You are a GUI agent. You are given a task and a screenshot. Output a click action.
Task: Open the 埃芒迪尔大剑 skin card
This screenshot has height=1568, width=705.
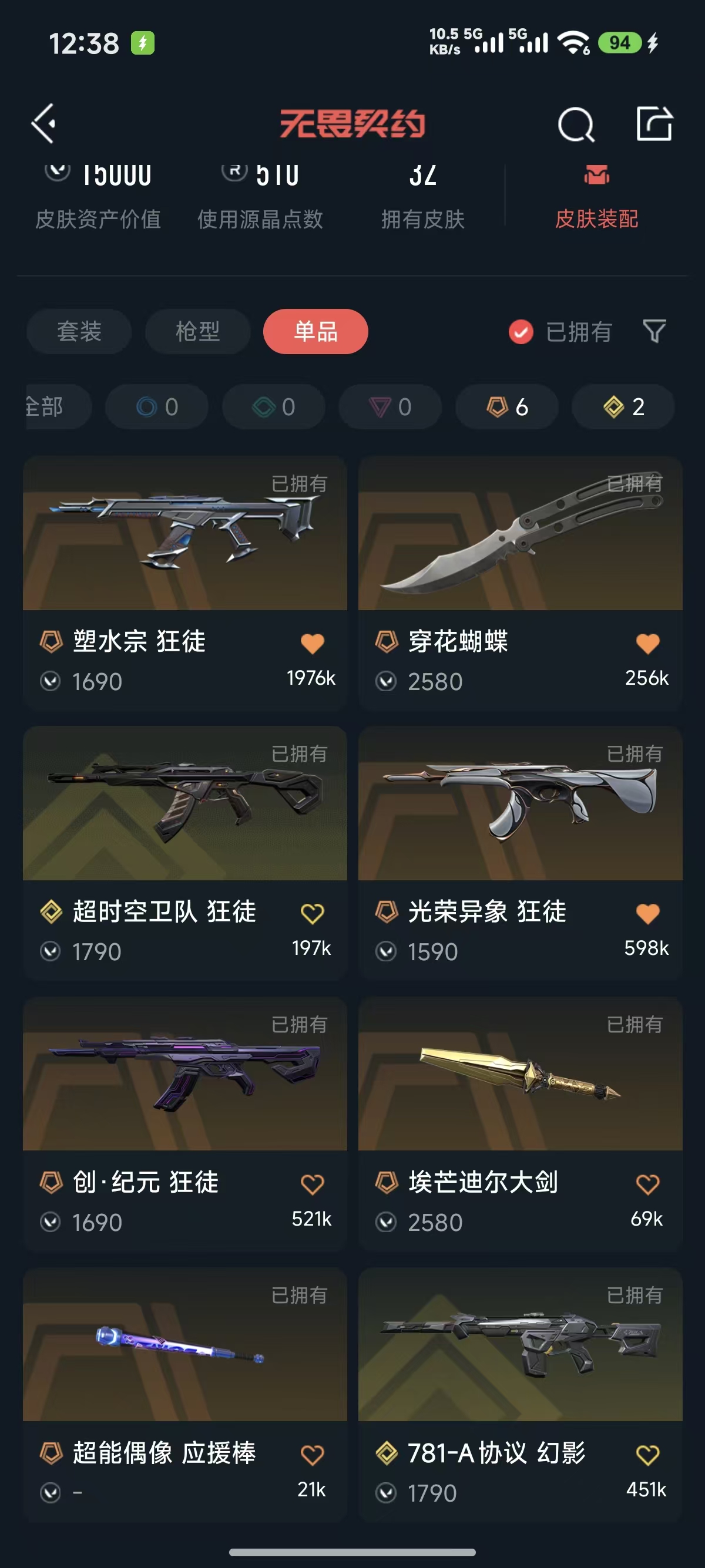(x=521, y=1123)
